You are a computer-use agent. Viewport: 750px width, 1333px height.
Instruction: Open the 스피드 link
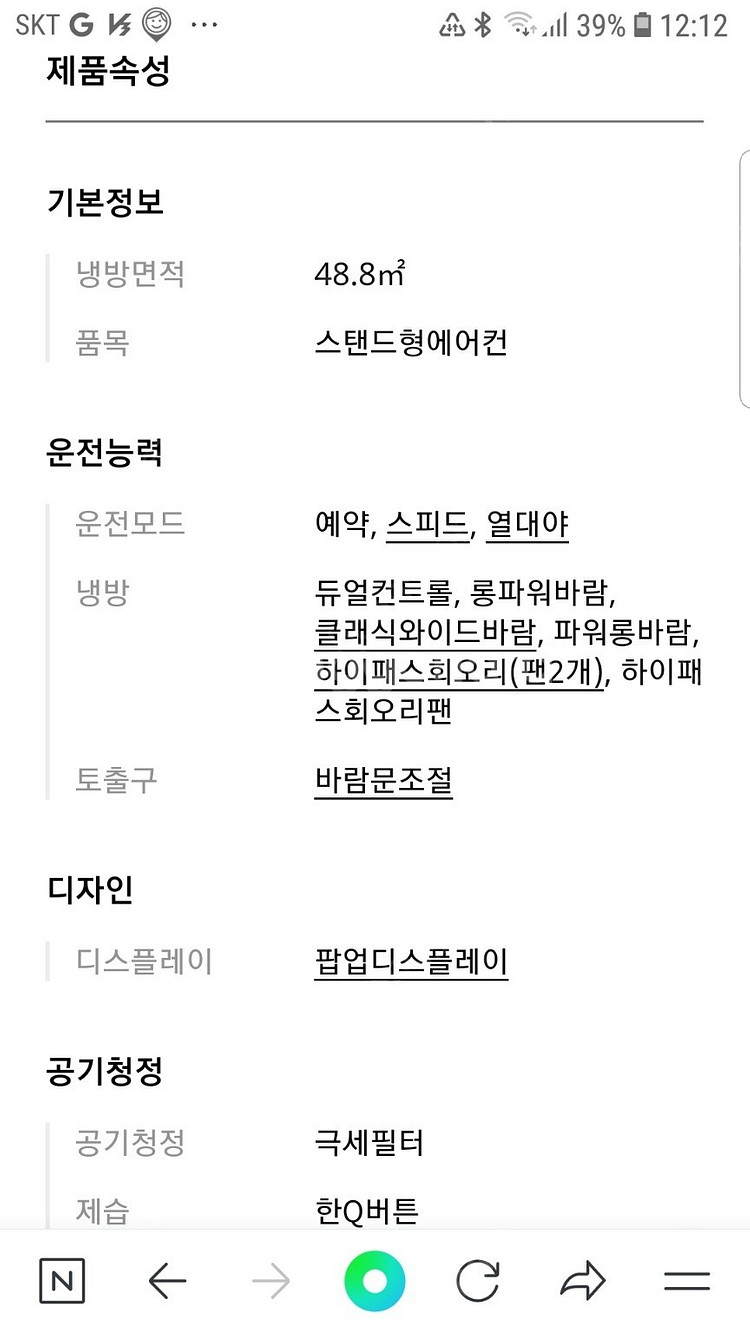(x=428, y=525)
